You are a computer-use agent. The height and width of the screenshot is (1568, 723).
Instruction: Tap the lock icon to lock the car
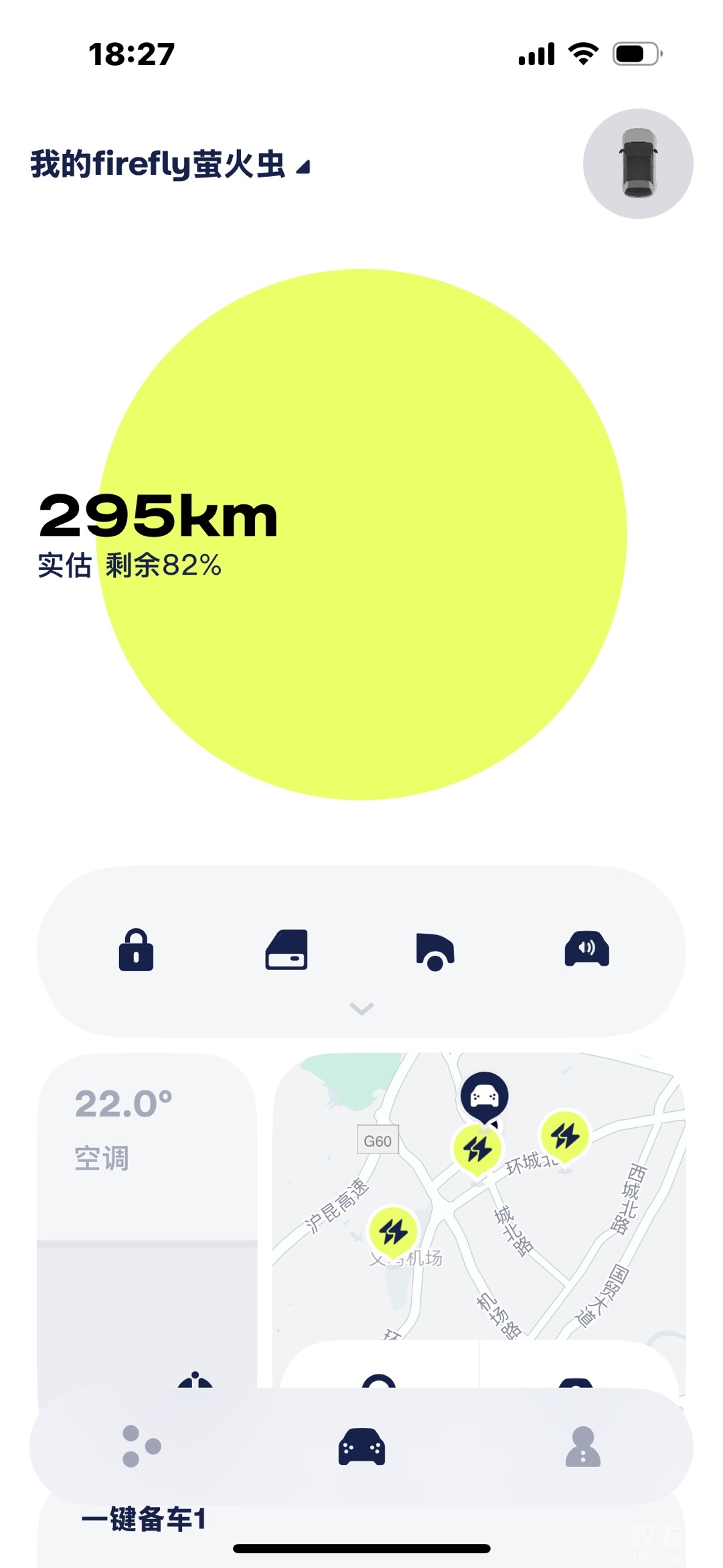point(137,950)
